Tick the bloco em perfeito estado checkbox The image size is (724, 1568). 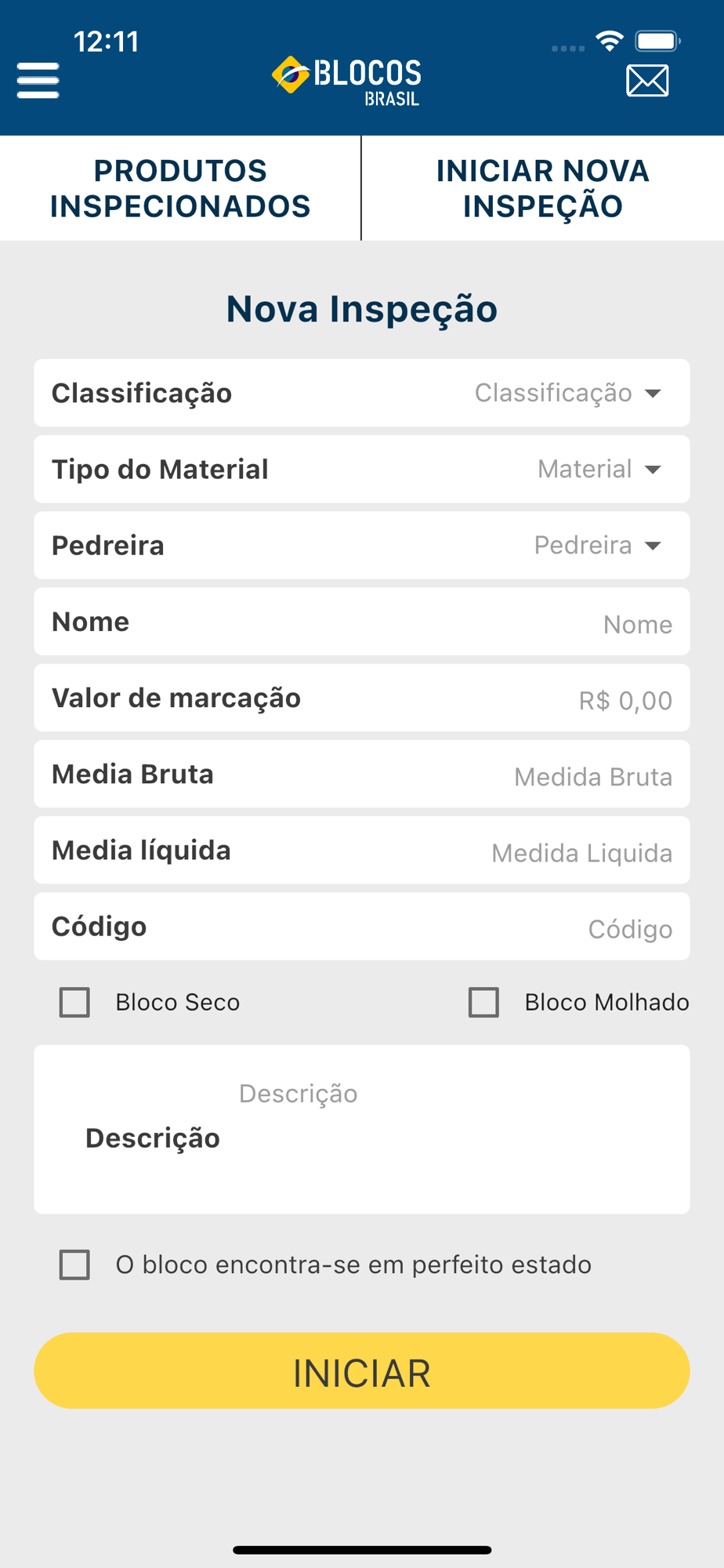(x=74, y=1265)
